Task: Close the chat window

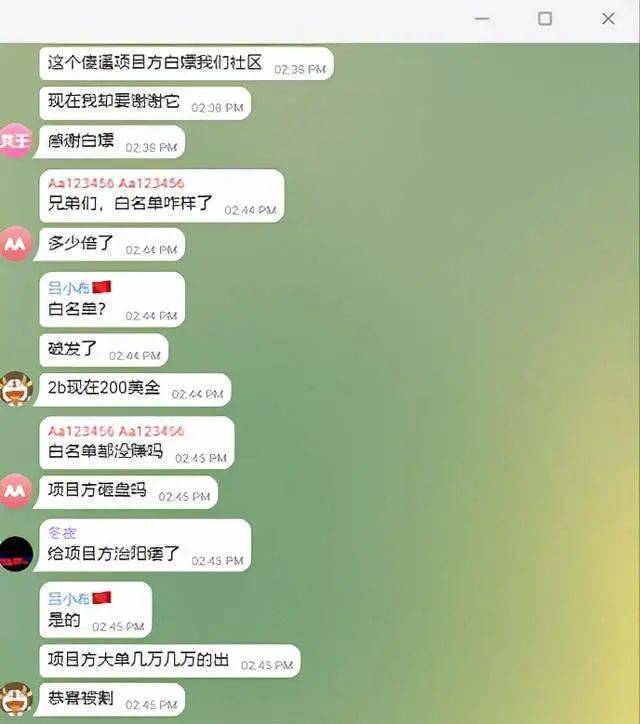Action: (608, 18)
